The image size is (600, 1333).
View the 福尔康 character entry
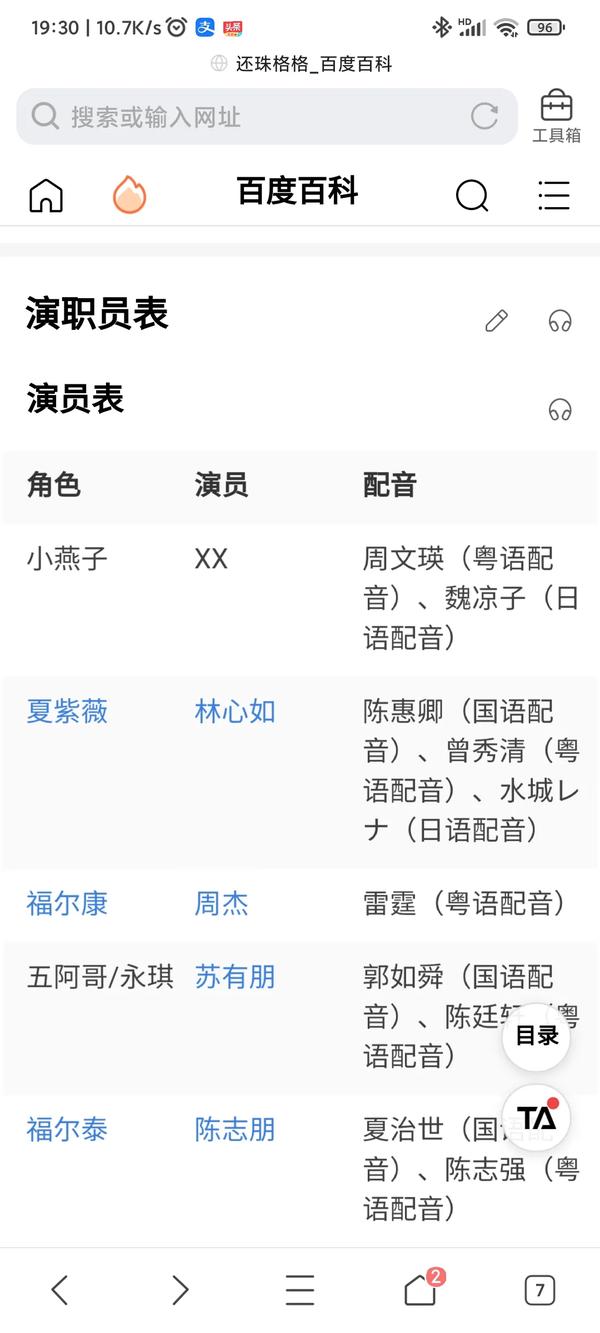[67, 904]
